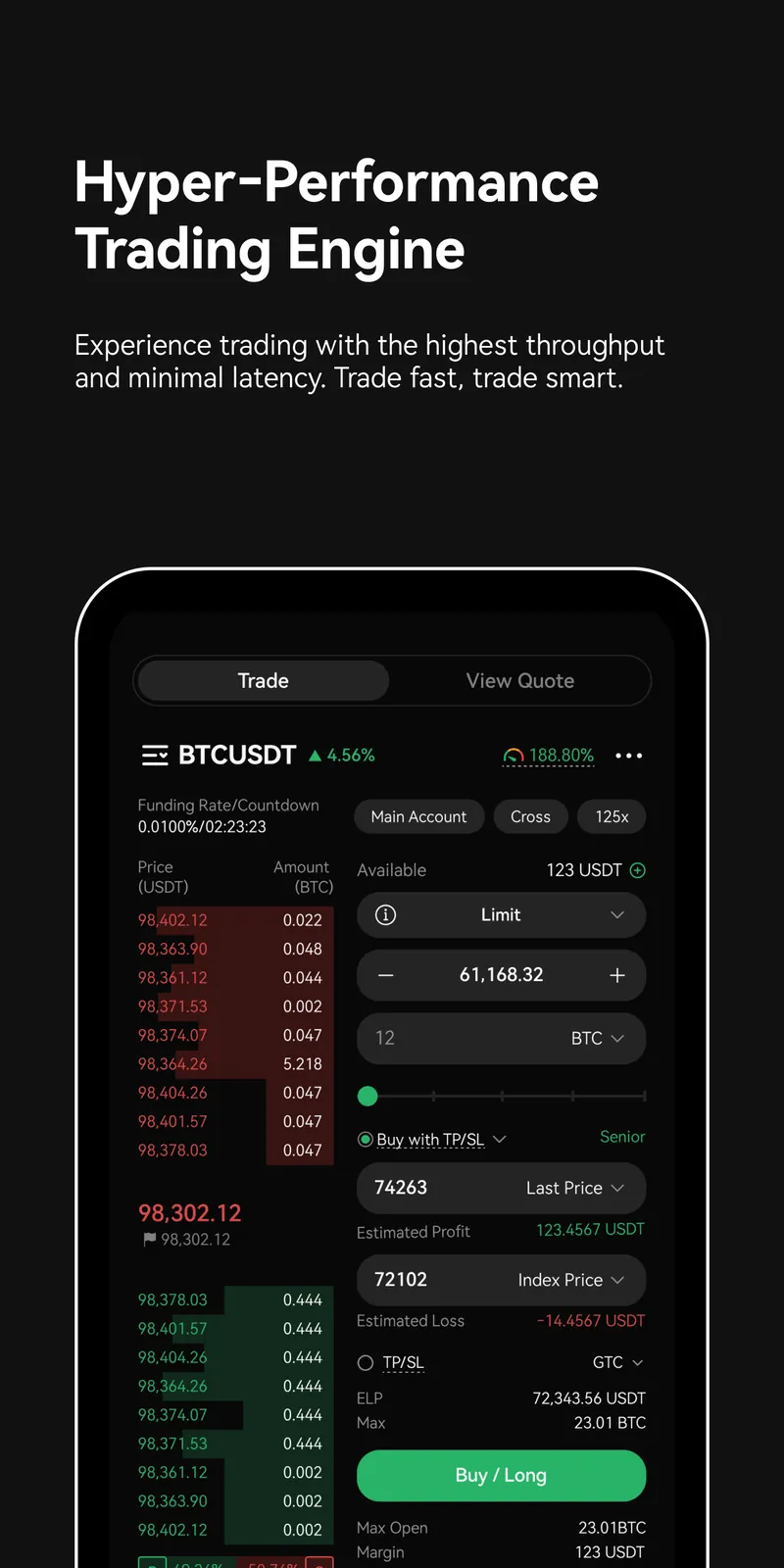Click the info icon inside the Limit selector
784x1568 pixels.
click(x=385, y=914)
